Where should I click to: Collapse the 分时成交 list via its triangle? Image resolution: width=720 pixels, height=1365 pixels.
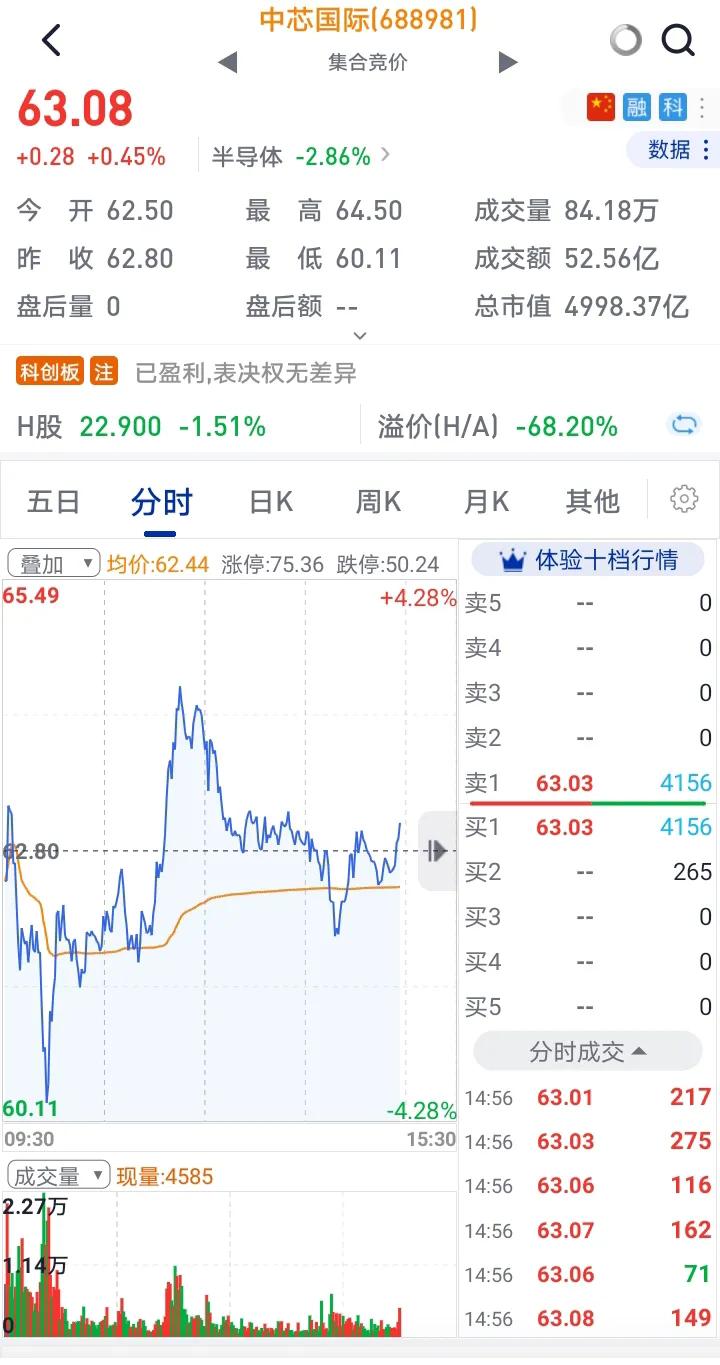(x=641, y=1052)
